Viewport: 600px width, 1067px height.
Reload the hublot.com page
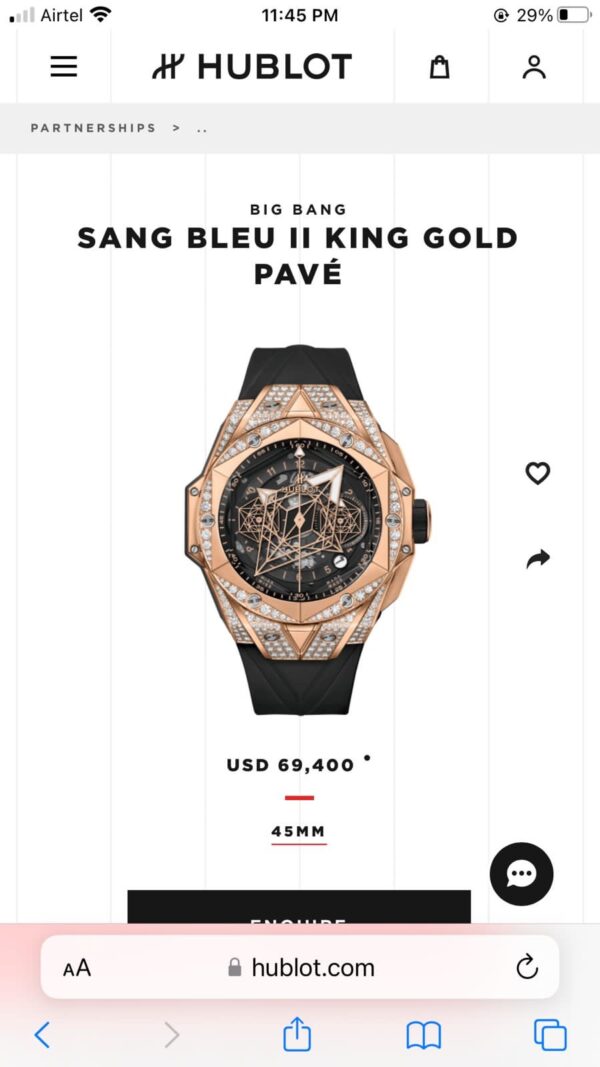click(526, 967)
